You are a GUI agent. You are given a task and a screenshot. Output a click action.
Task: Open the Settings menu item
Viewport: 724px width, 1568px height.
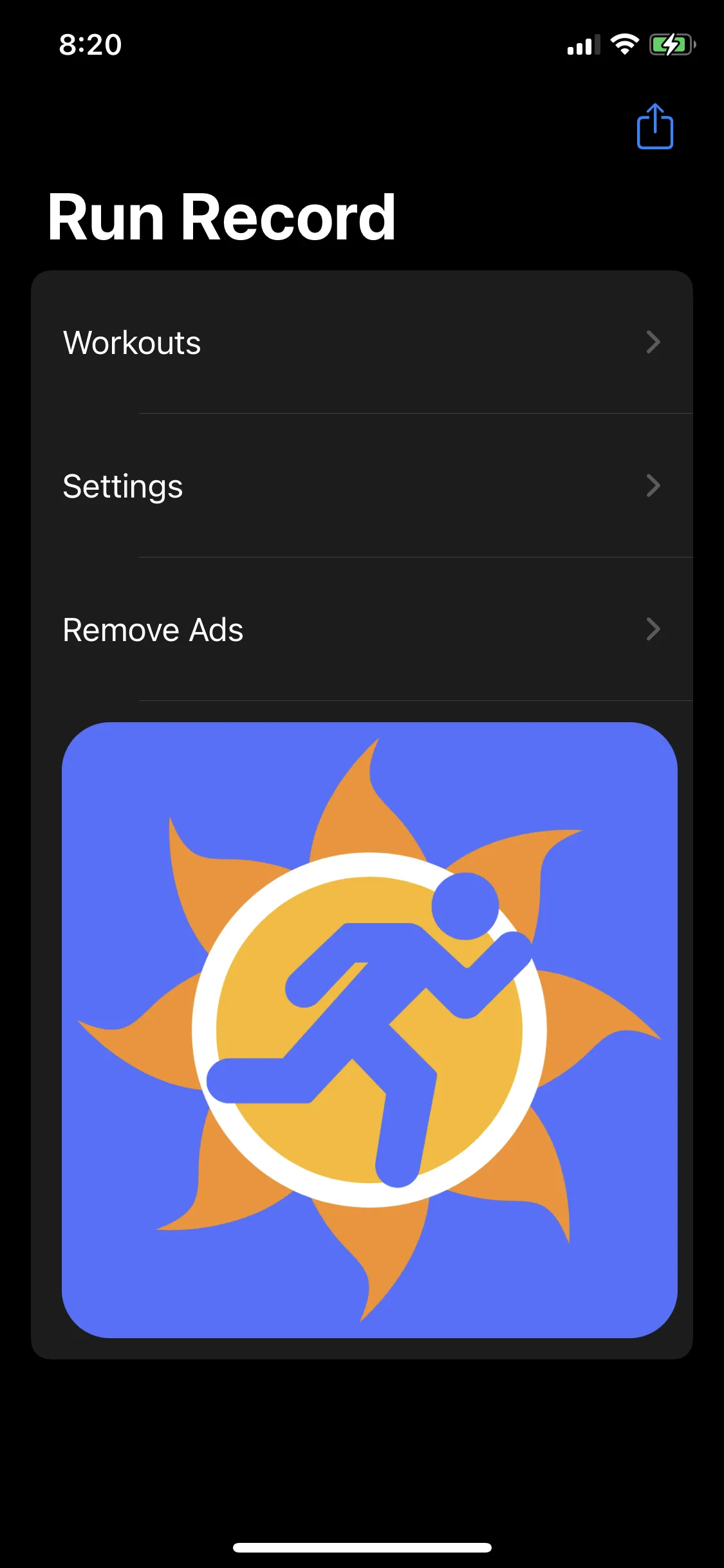(122, 486)
